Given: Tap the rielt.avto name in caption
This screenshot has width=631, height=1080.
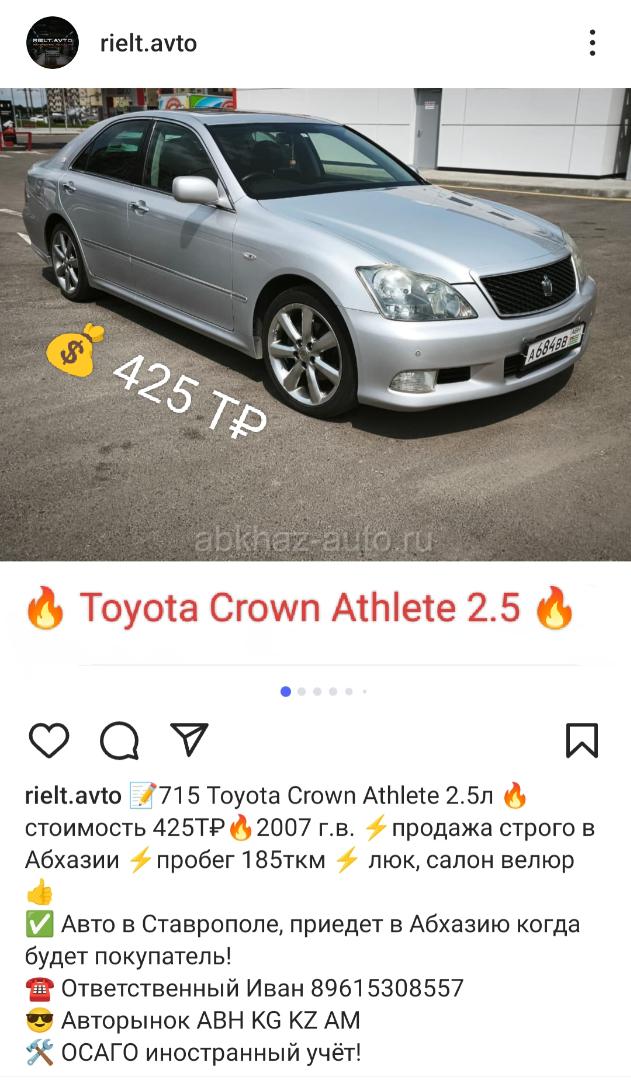Looking at the screenshot, I should tap(73, 796).
